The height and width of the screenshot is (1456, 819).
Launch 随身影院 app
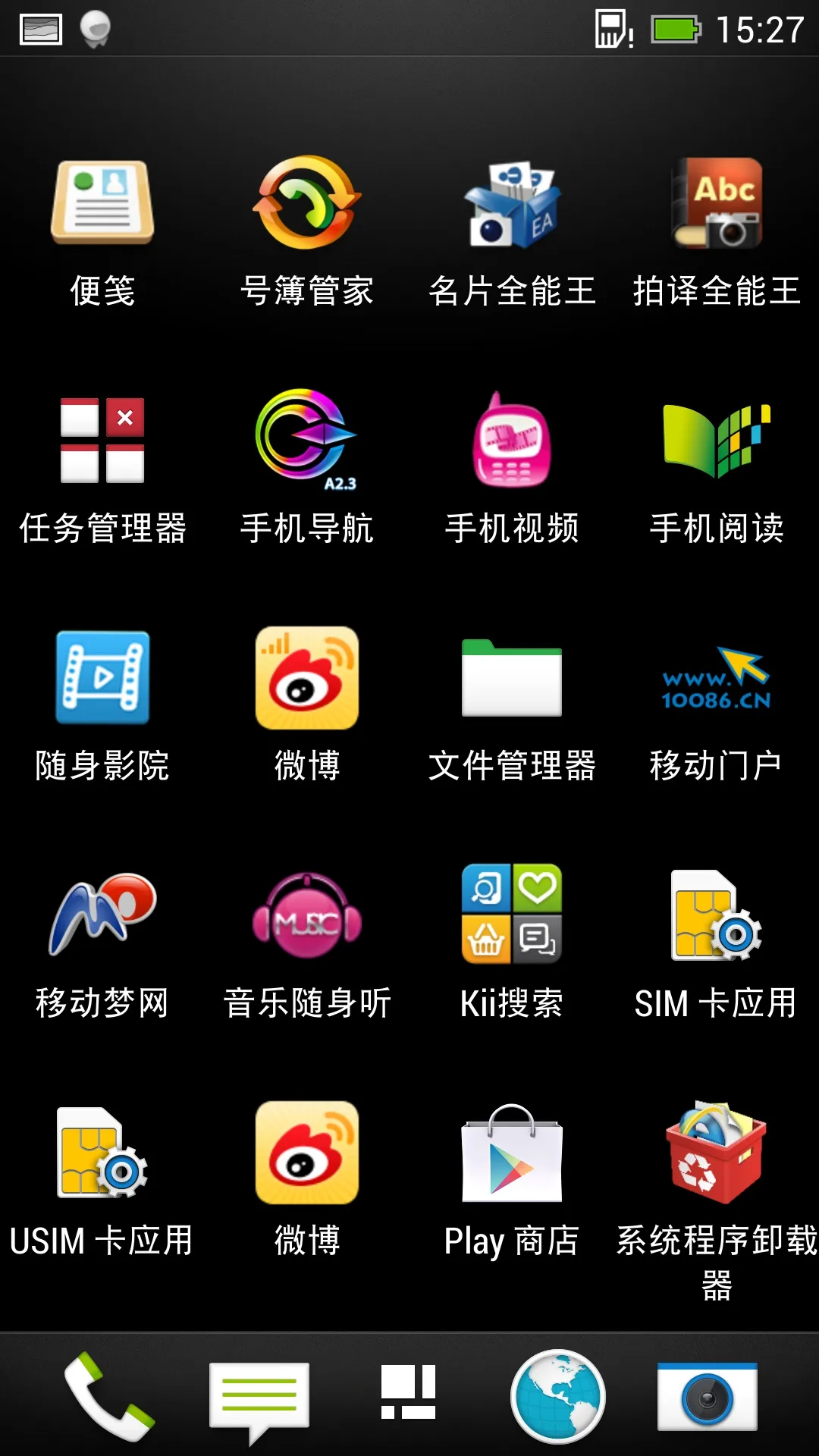pos(102,677)
